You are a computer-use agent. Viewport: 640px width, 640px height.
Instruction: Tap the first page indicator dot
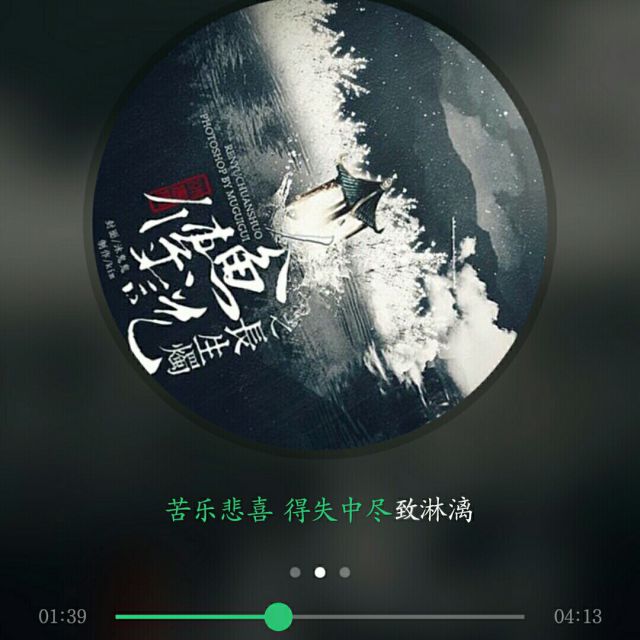tap(295, 572)
